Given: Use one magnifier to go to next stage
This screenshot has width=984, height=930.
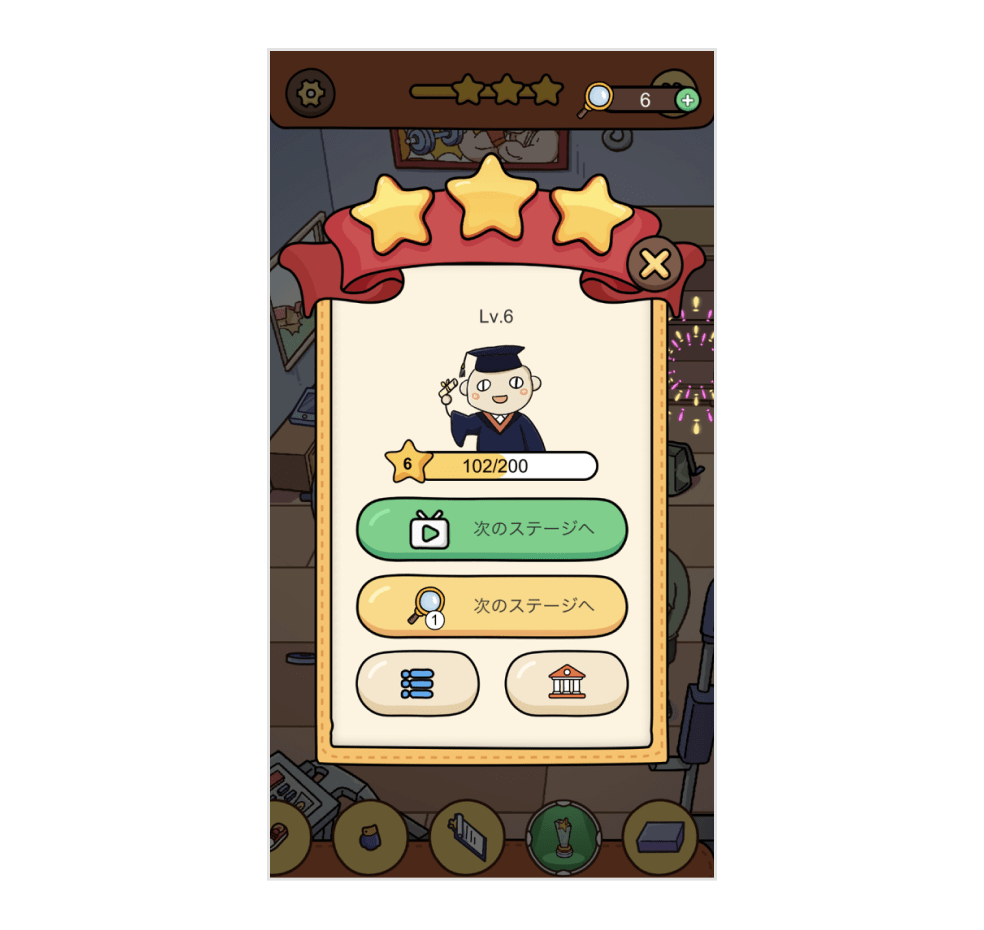Looking at the screenshot, I should [x=491, y=606].
